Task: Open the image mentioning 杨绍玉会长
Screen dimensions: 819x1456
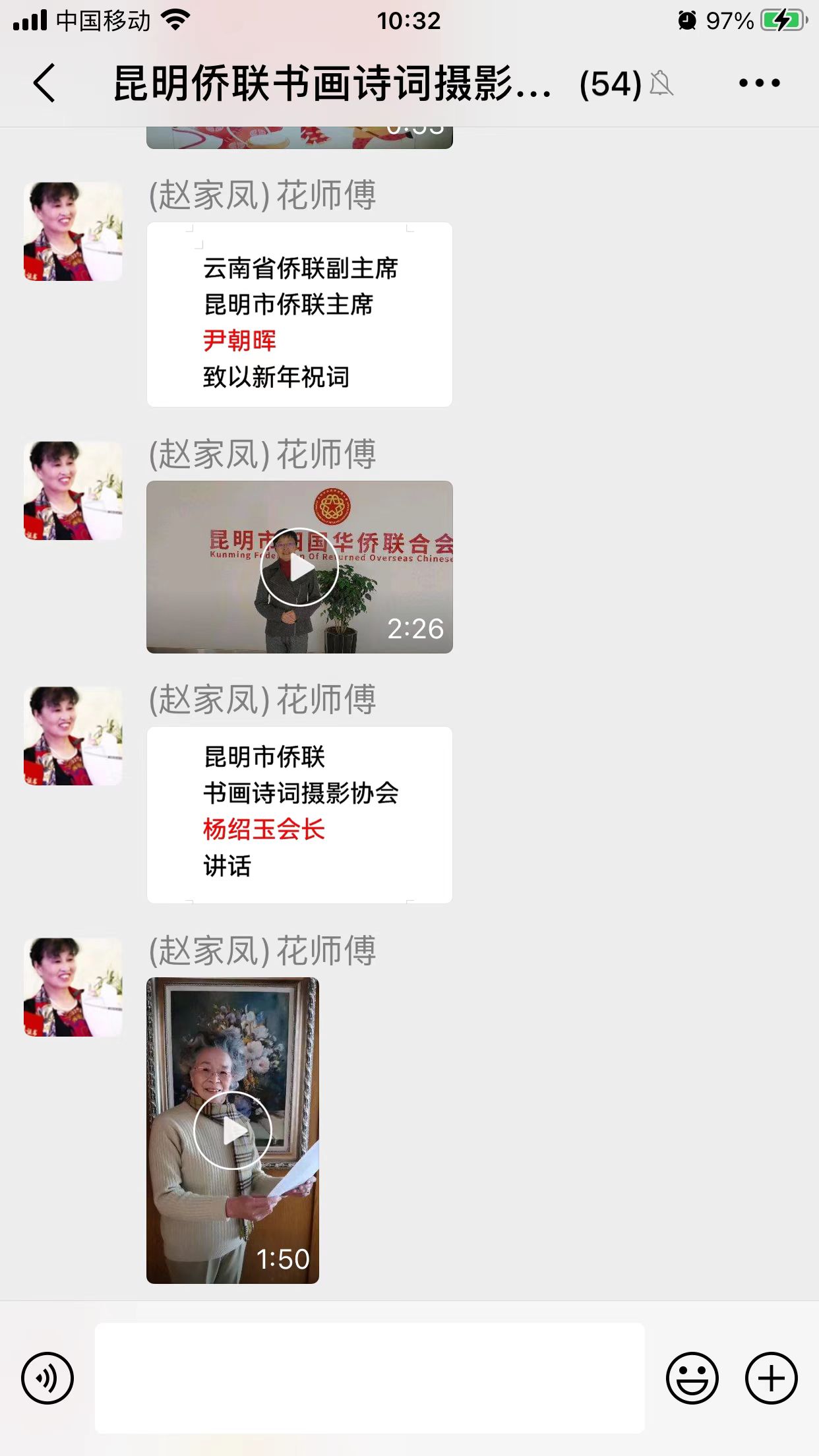Action: point(299,815)
